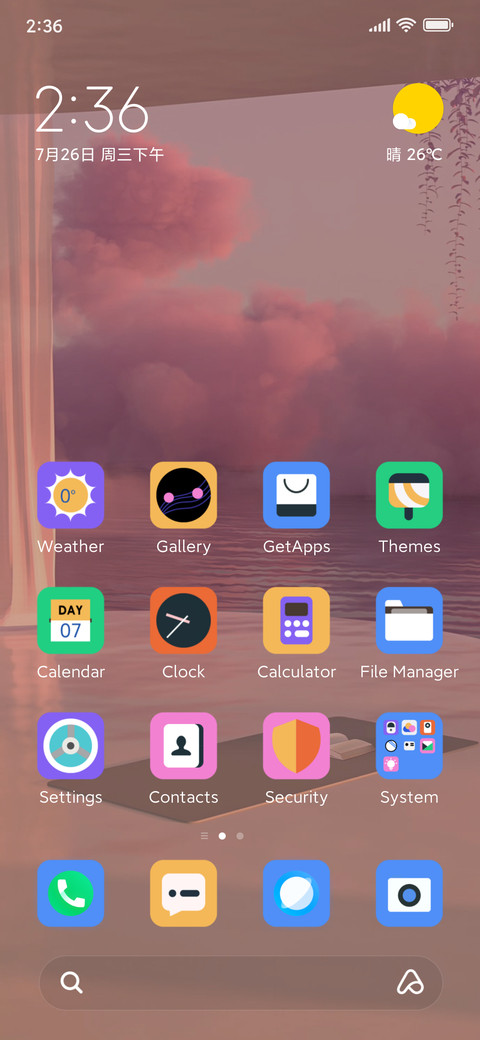
Task: Open the assistant icon in search bar
Action: click(410, 982)
